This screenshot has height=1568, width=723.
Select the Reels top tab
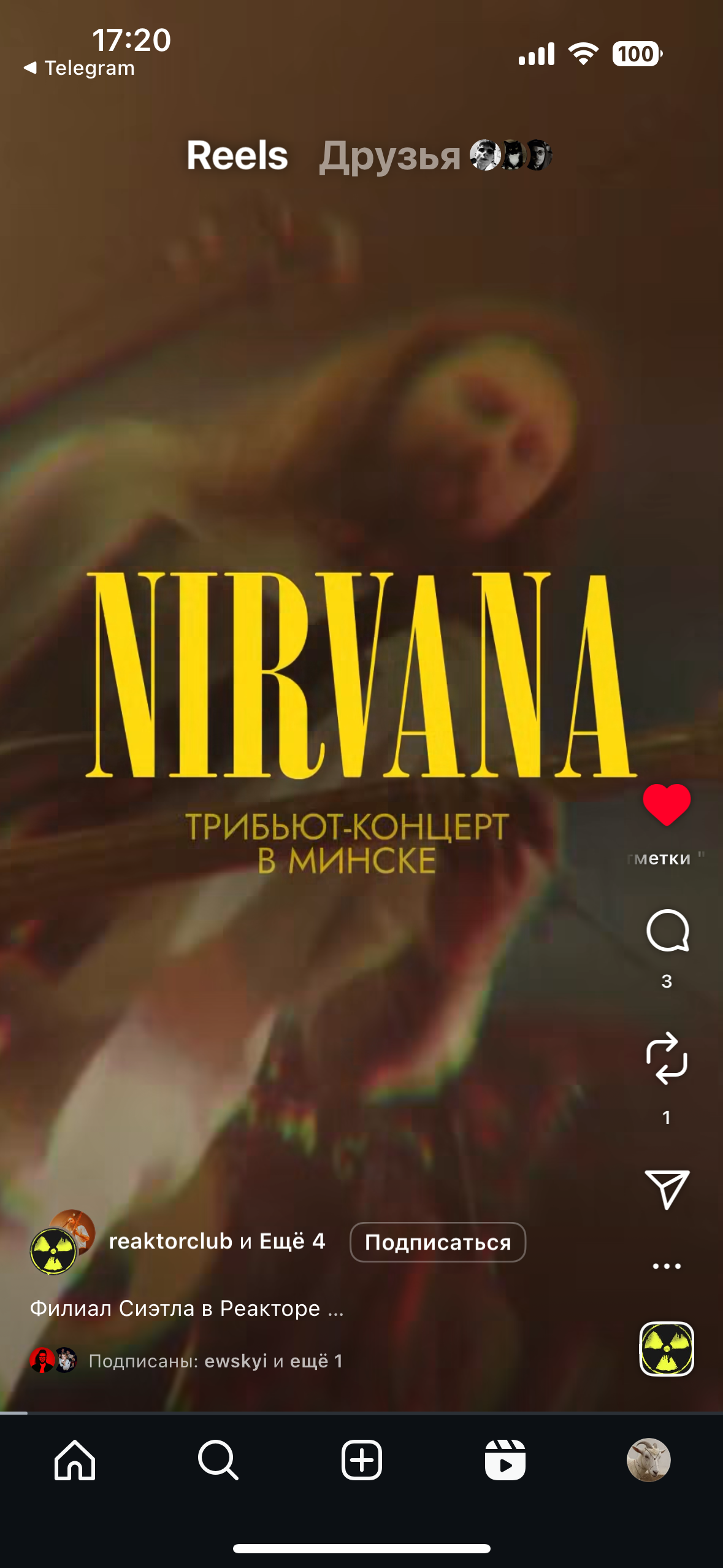(x=237, y=156)
